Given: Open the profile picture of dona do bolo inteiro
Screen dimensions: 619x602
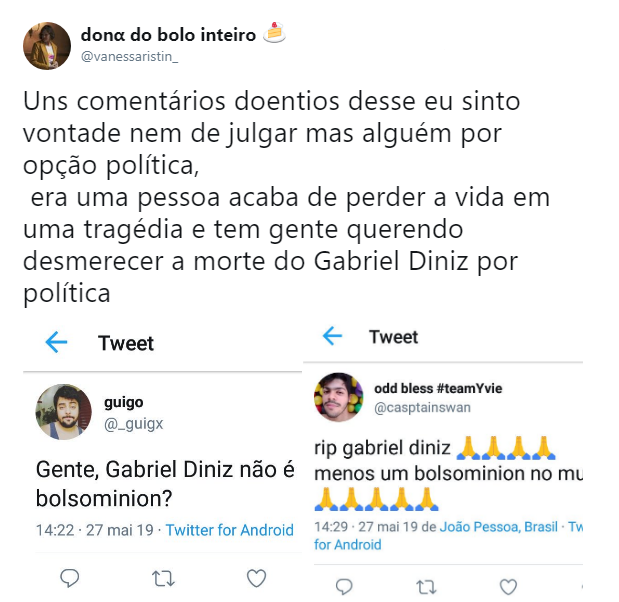Looking at the screenshot, I should tap(47, 45).
